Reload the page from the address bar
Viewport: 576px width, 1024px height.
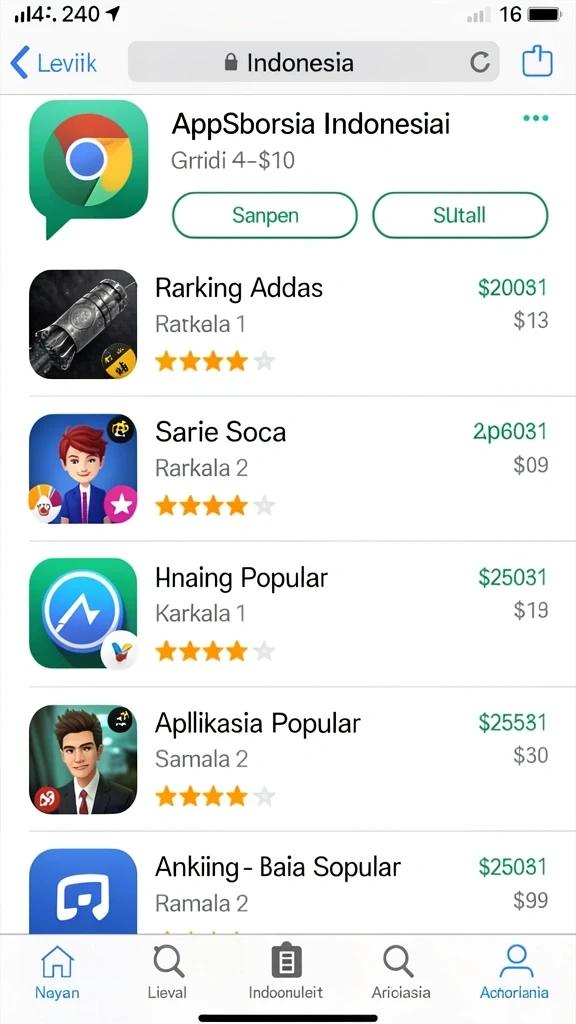[479, 63]
